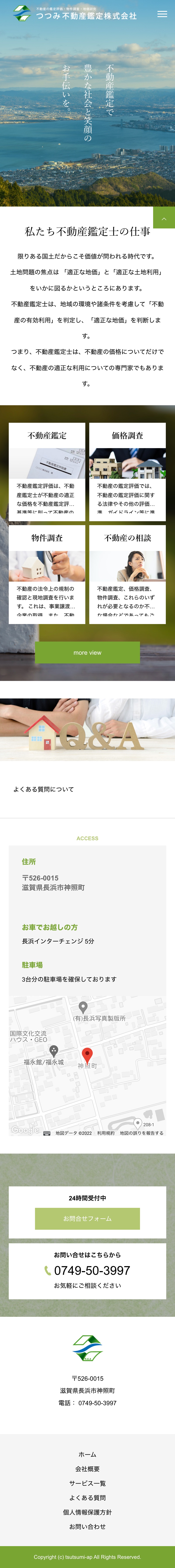Open サービス一覧 footer link
Screen dimensions: 175x1568
(87, 1483)
